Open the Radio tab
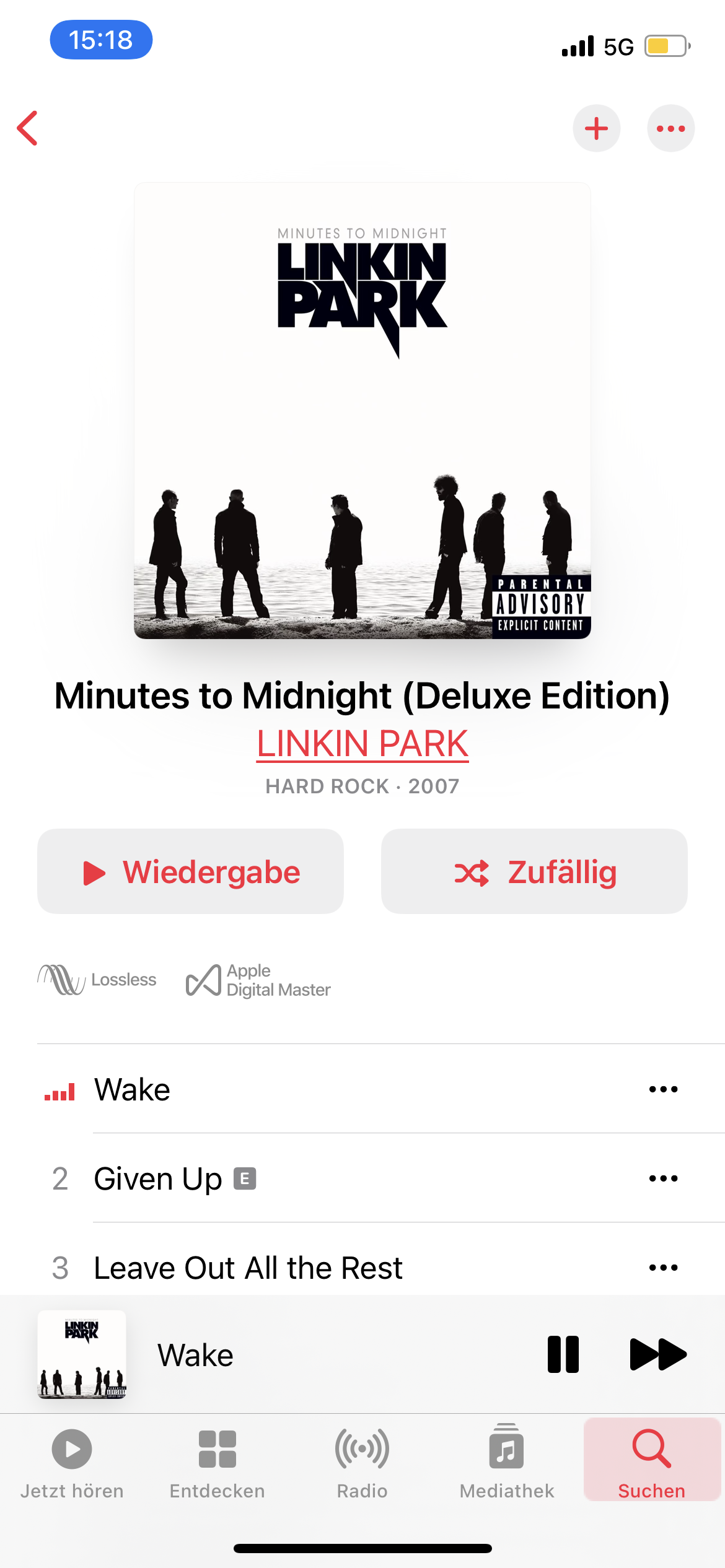725x1568 pixels. tap(362, 1463)
